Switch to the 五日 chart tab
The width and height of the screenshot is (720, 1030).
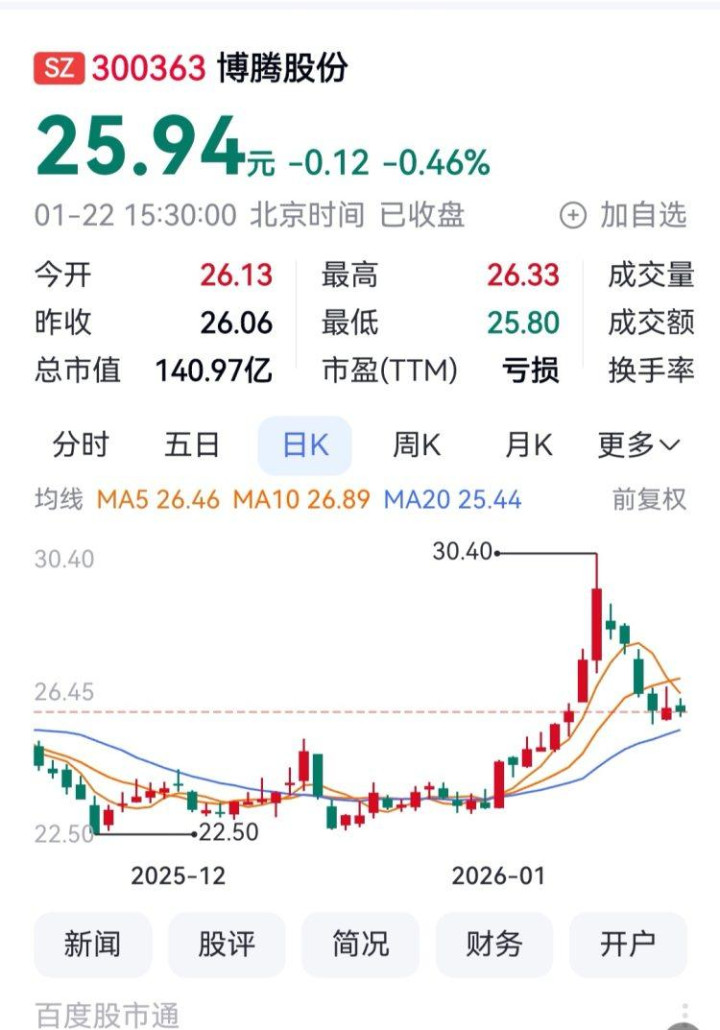click(x=192, y=445)
